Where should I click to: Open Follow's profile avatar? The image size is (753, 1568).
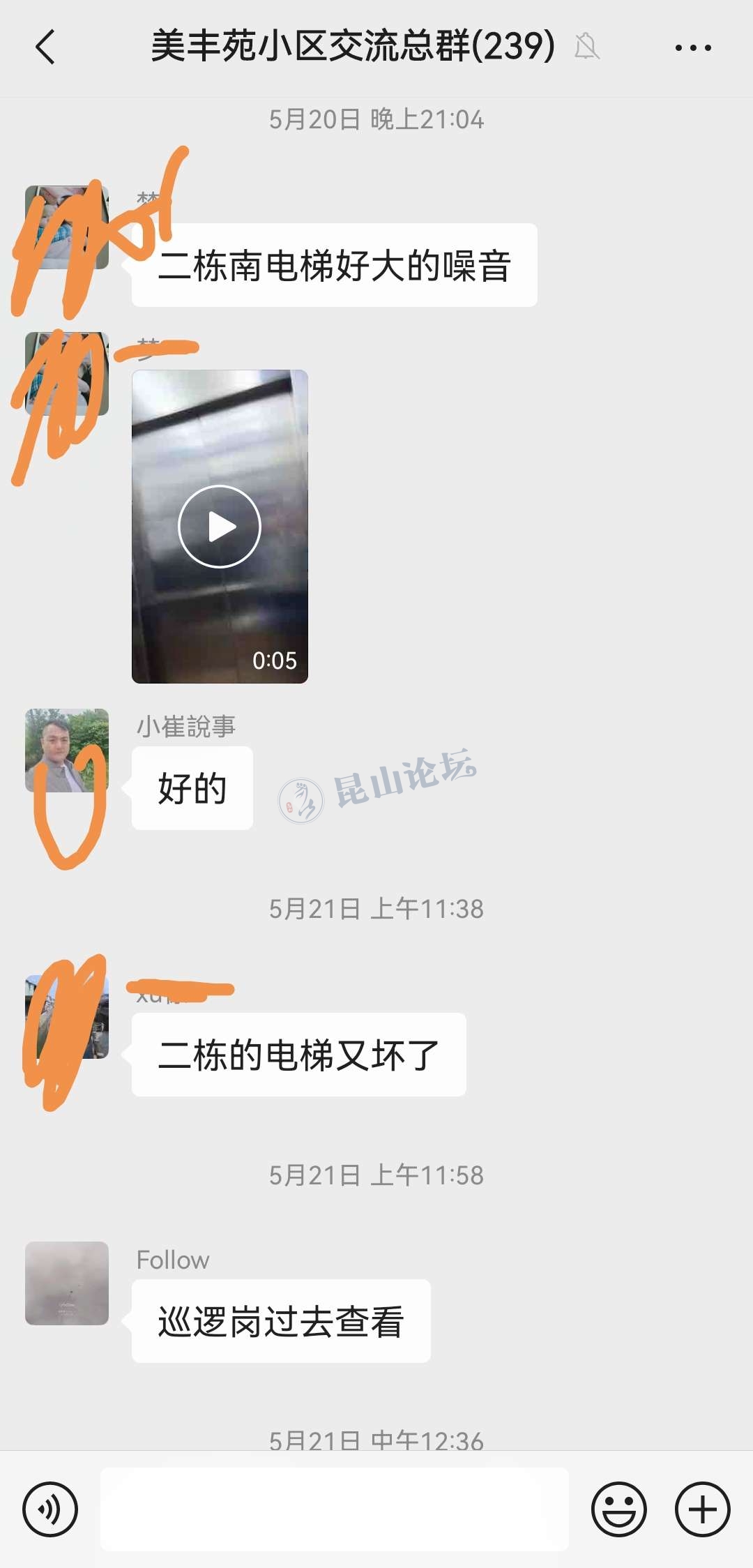coord(67,1283)
